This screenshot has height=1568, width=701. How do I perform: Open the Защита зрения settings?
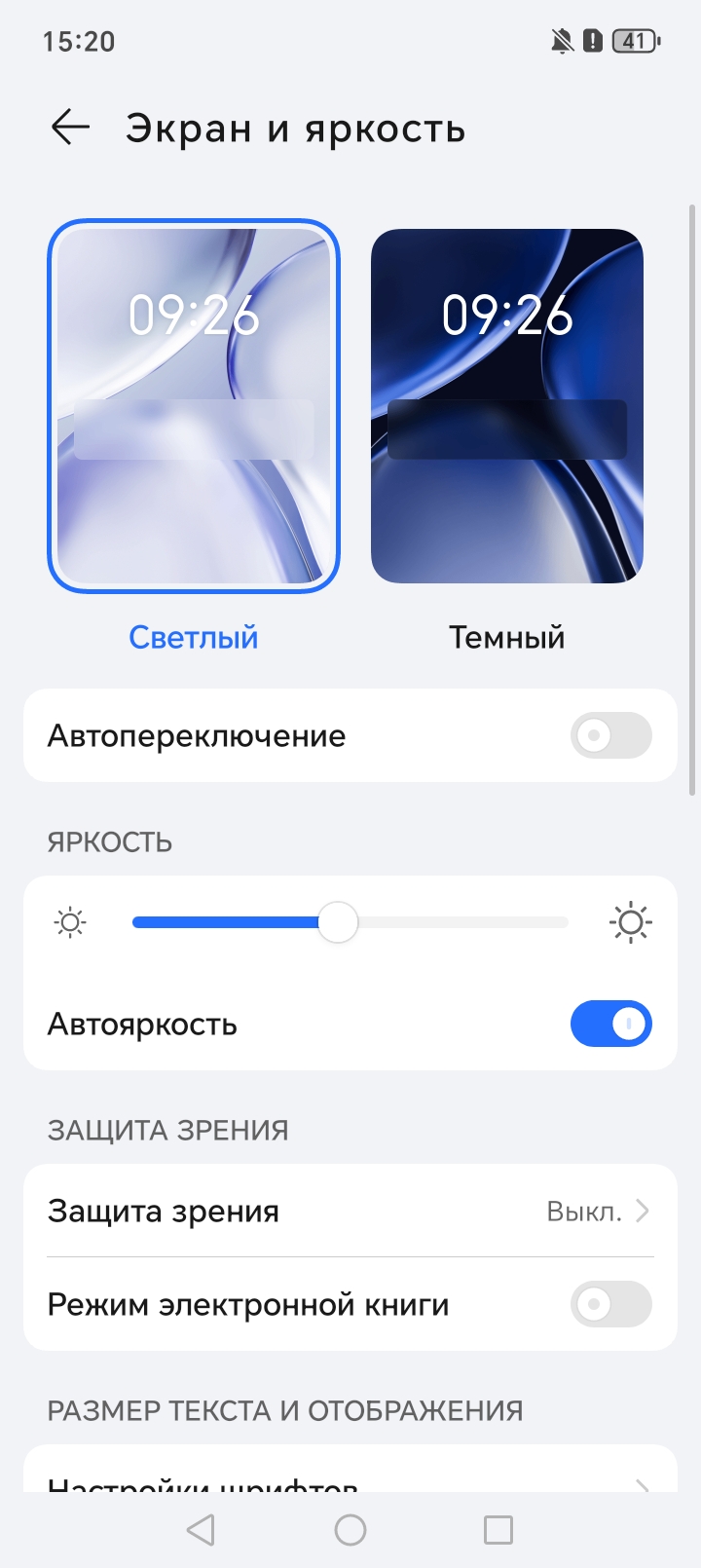click(350, 1211)
